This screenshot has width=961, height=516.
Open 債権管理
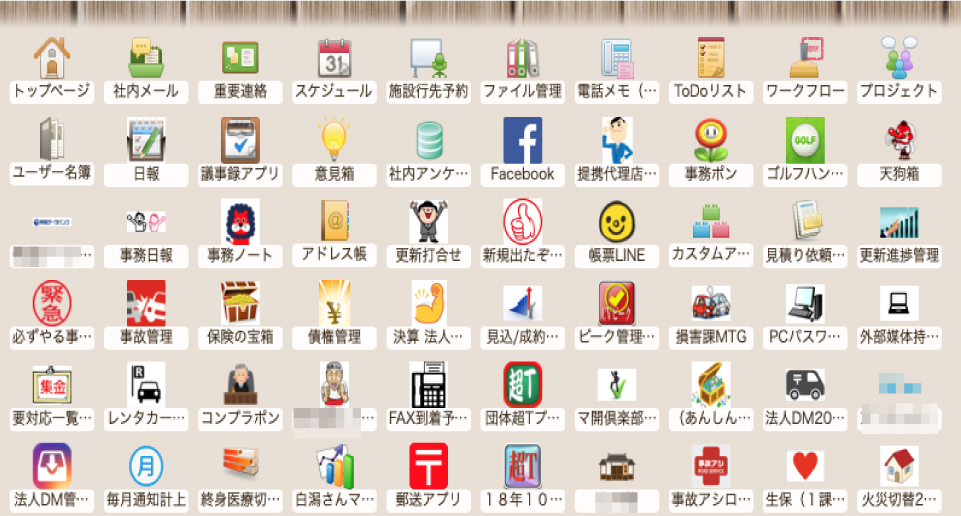point(334,304)
